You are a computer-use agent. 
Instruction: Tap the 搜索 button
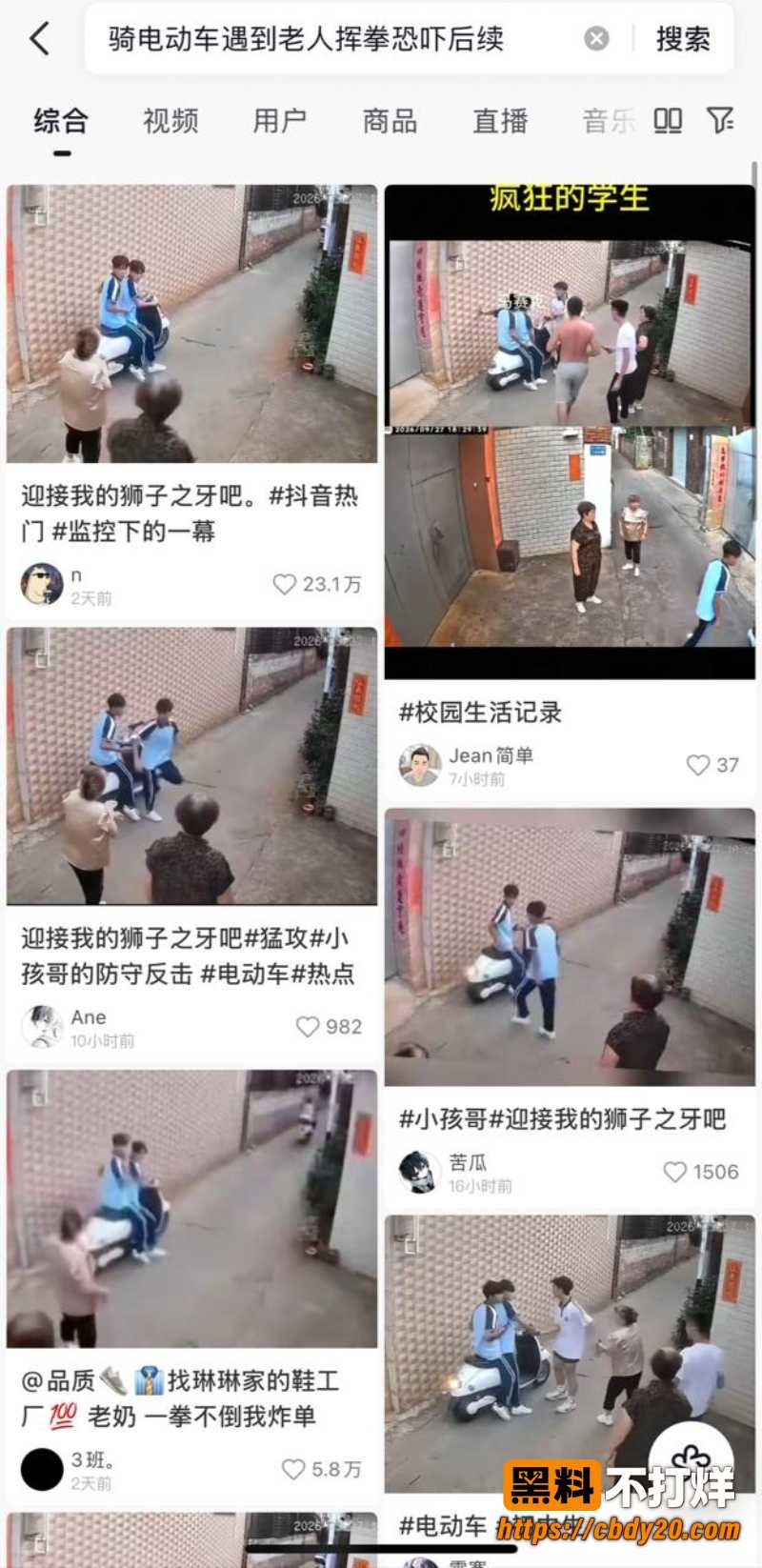tap(683, 39)
